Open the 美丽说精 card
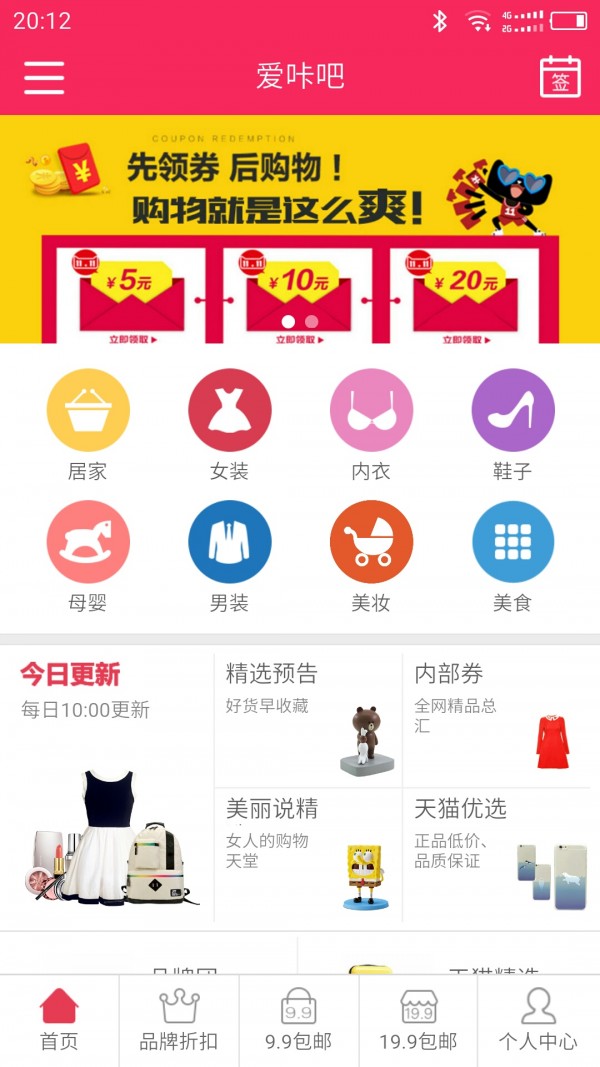600x1067 pixels. (x=308, y=855)
